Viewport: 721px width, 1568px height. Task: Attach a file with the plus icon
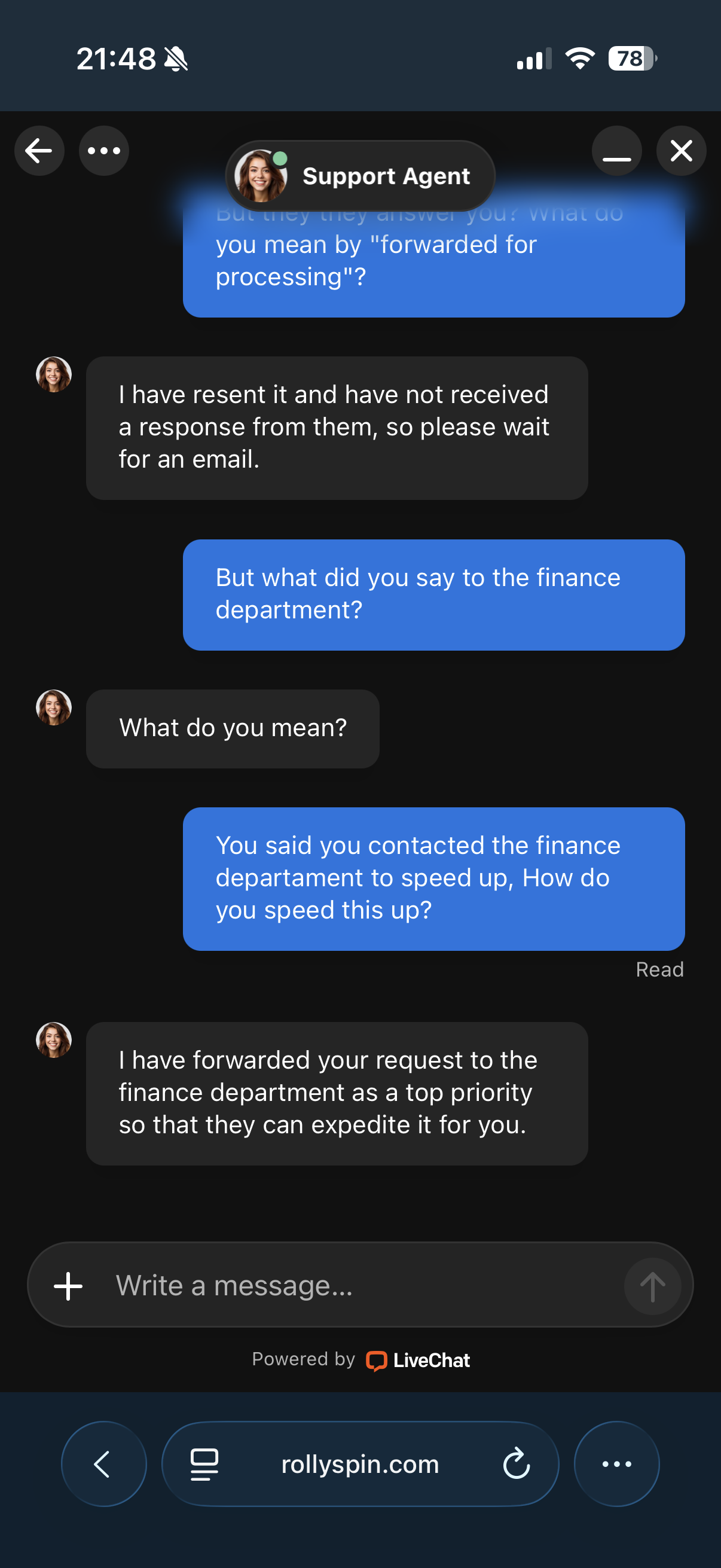(x=68, y=1286)
